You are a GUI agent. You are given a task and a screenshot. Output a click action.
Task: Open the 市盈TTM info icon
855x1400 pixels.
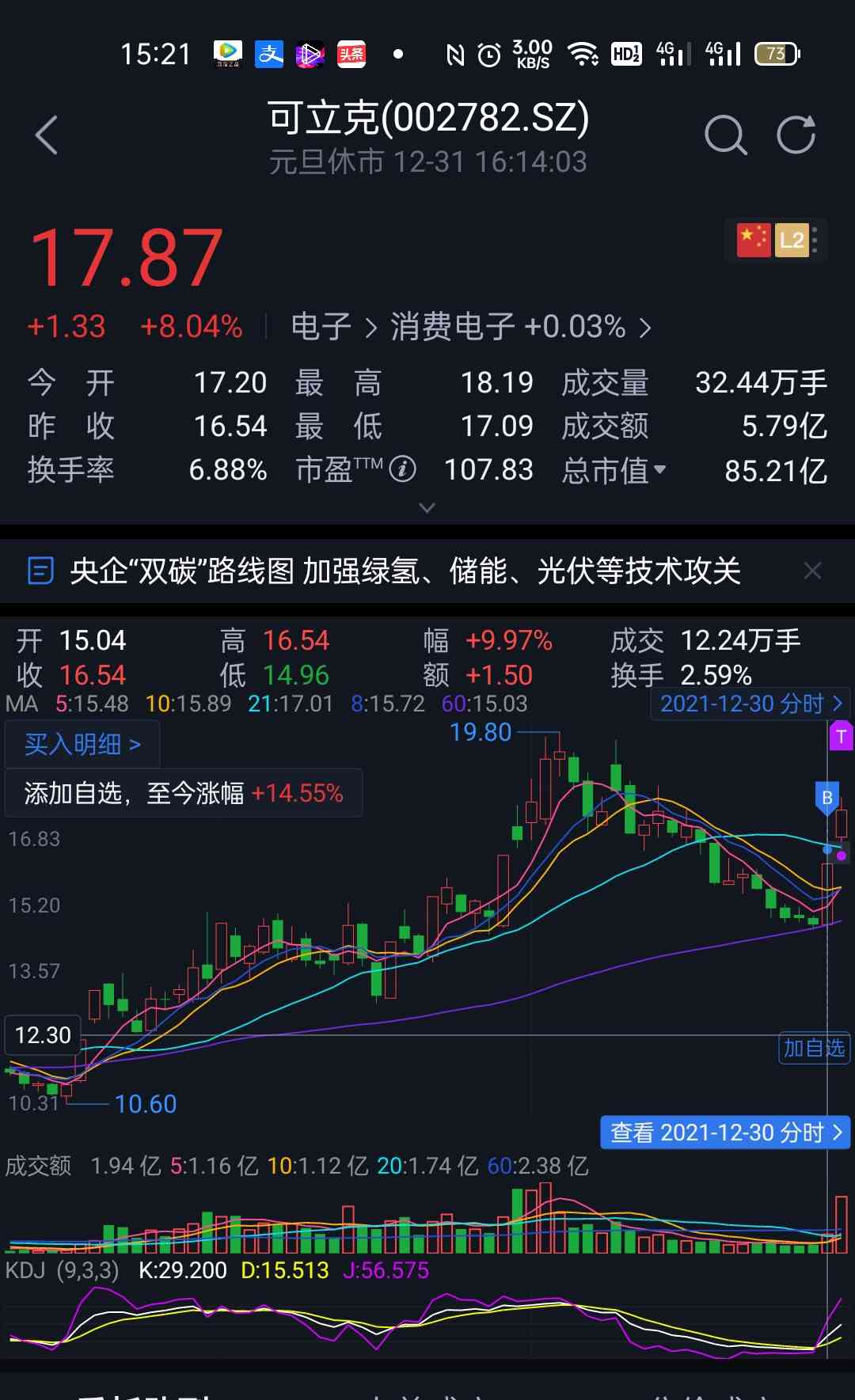tap(403, 469)
